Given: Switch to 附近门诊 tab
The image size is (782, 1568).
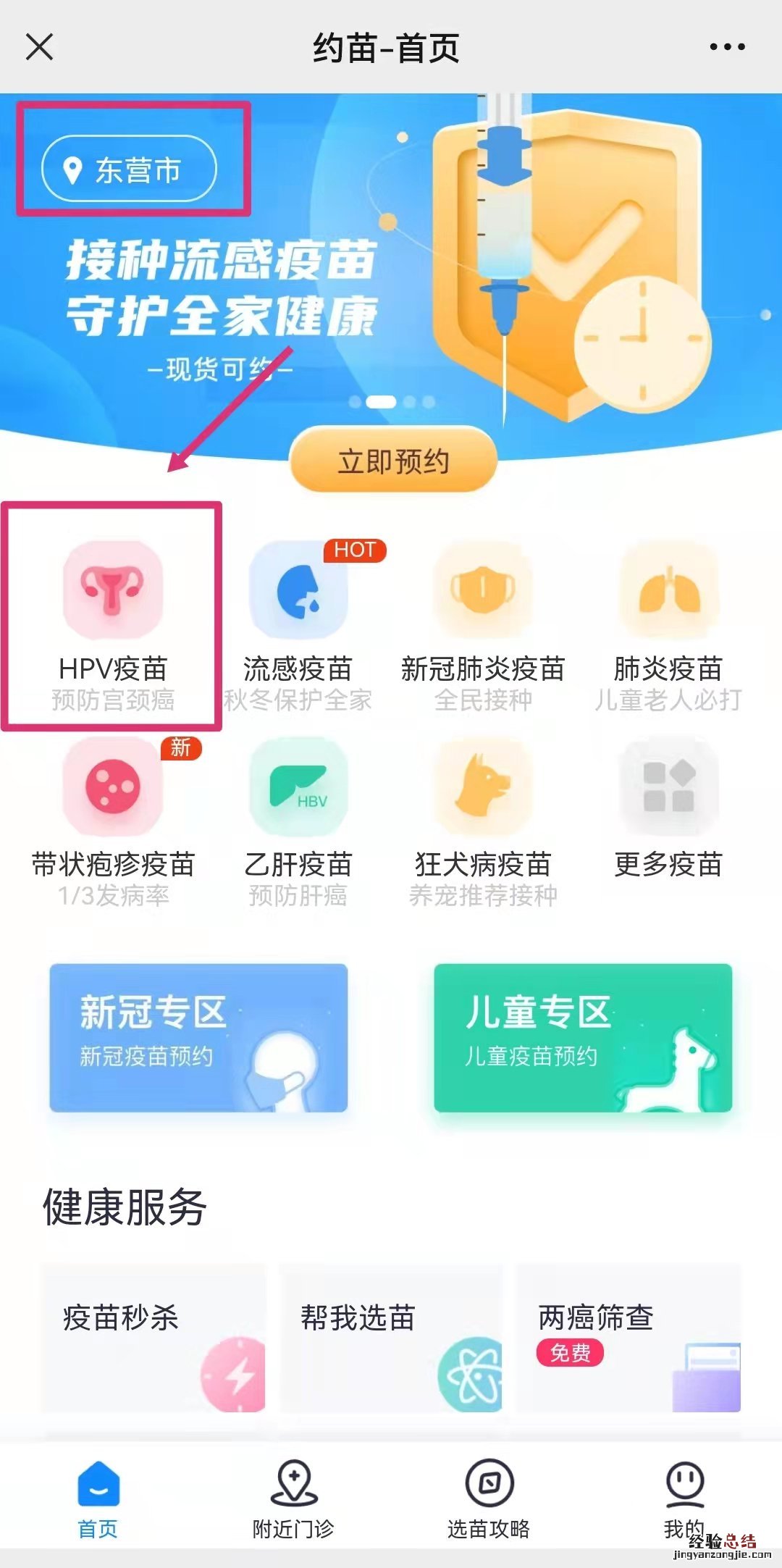Looking at the screenshot, I should [293, 1499].
